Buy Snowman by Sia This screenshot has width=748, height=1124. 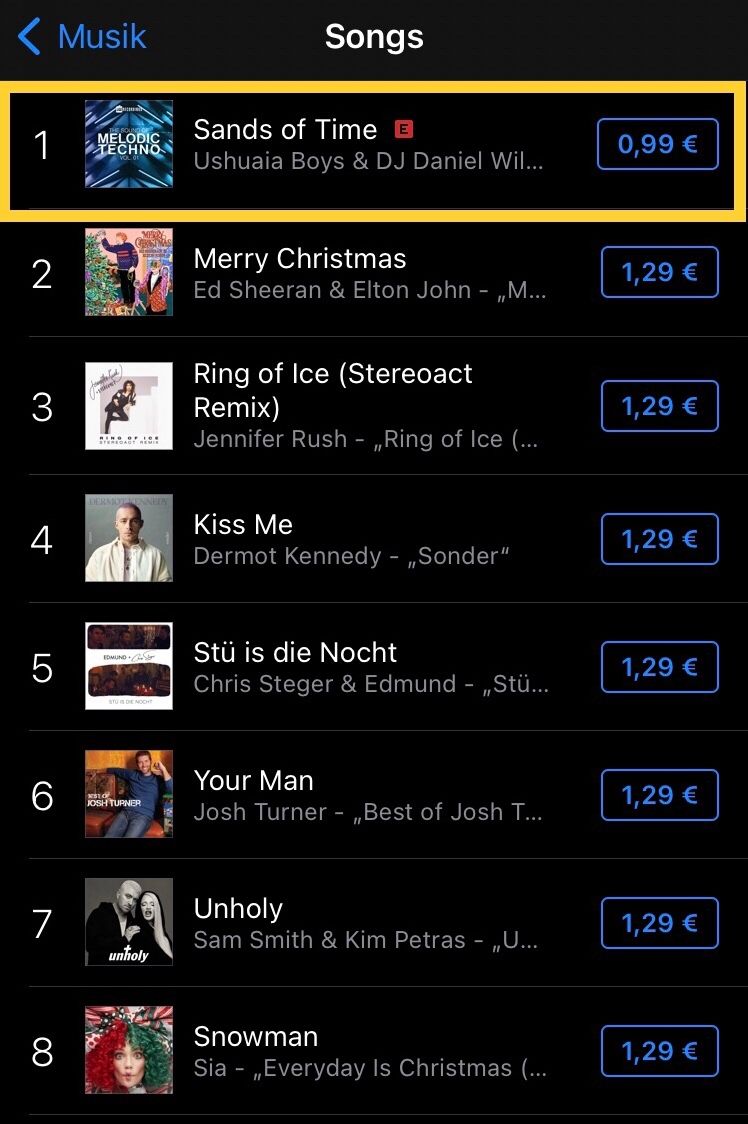point(659,1051)
